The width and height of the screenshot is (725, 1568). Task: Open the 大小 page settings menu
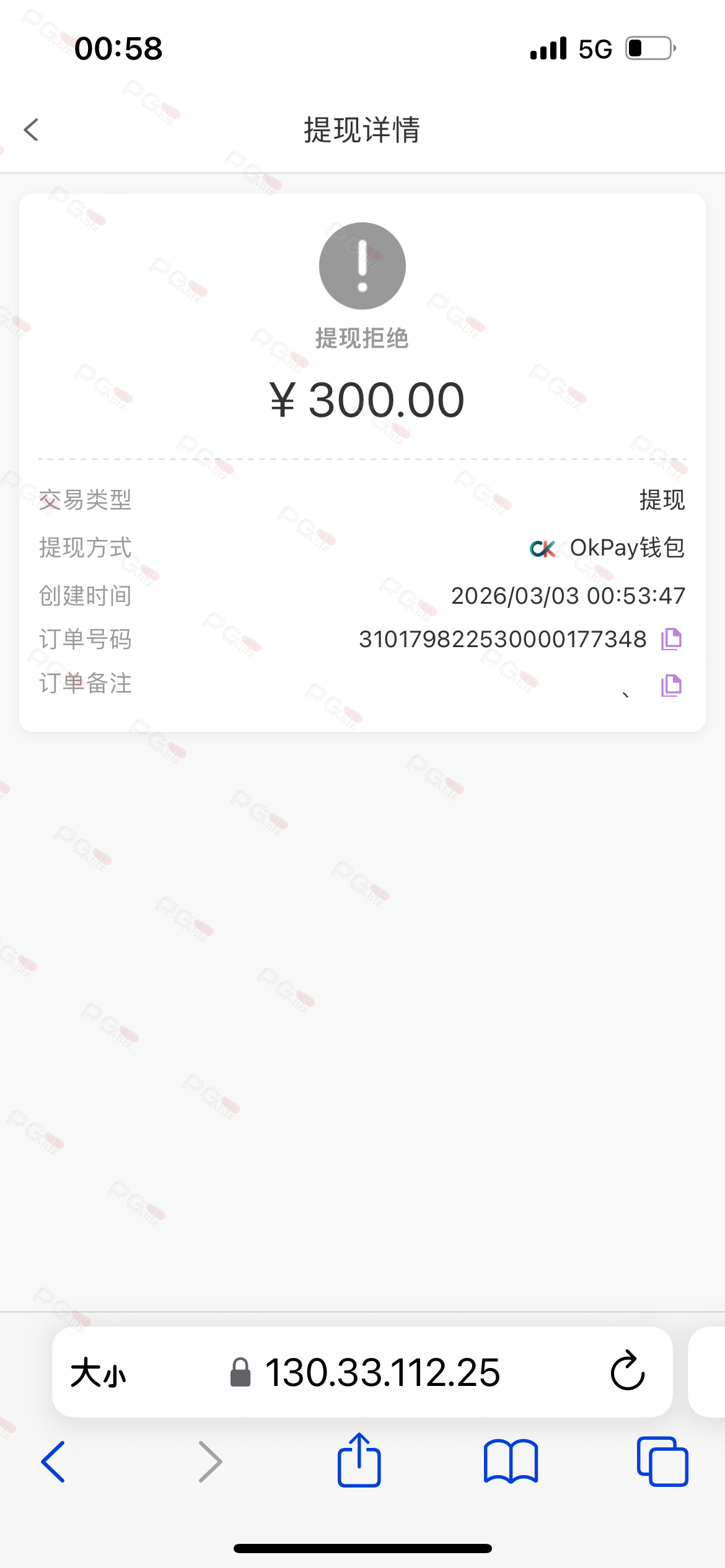[x=98, y=1373]
